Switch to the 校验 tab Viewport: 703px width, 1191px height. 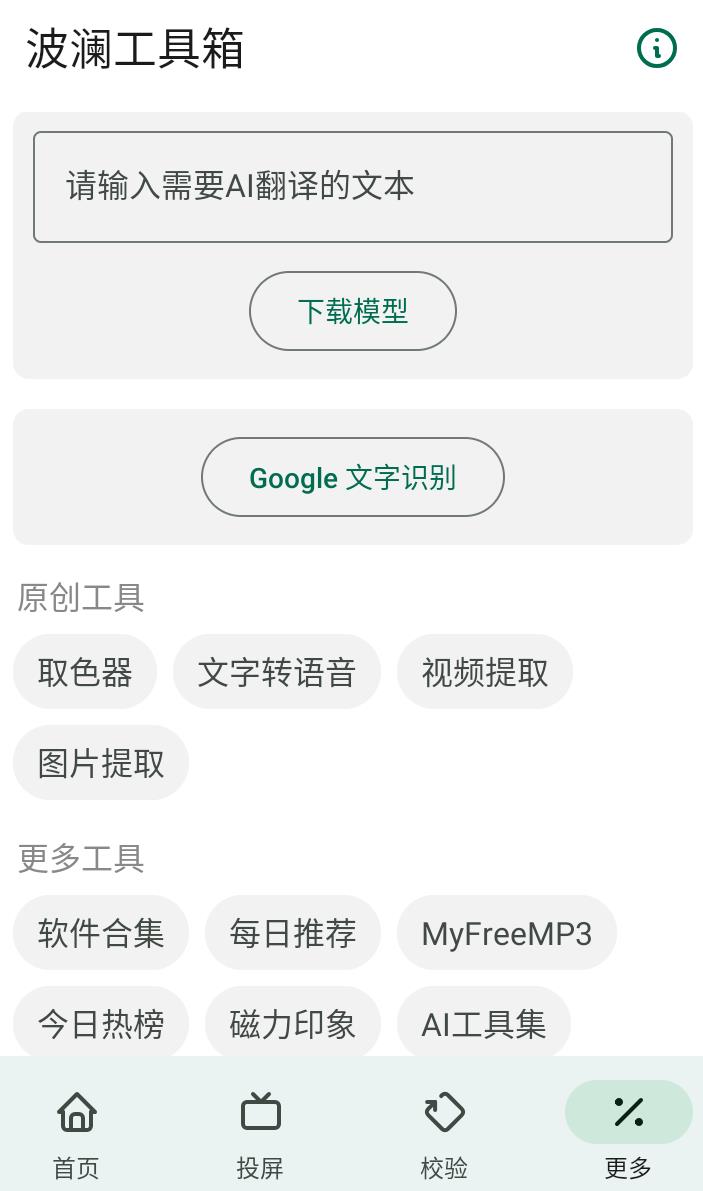tap(444, 1131)
